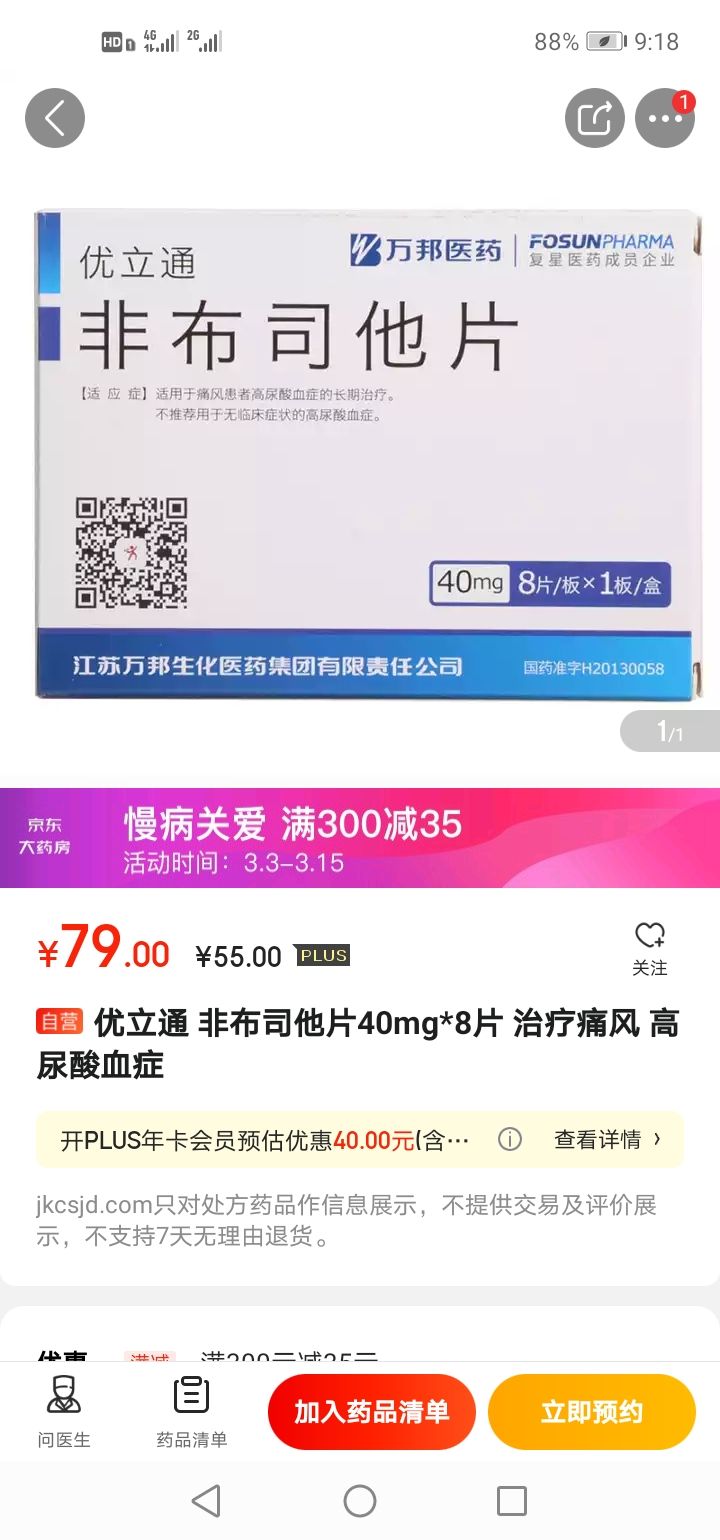
Task: Open recent apps via the square button
Action: pyautogui.click(x=511, y=1500)
